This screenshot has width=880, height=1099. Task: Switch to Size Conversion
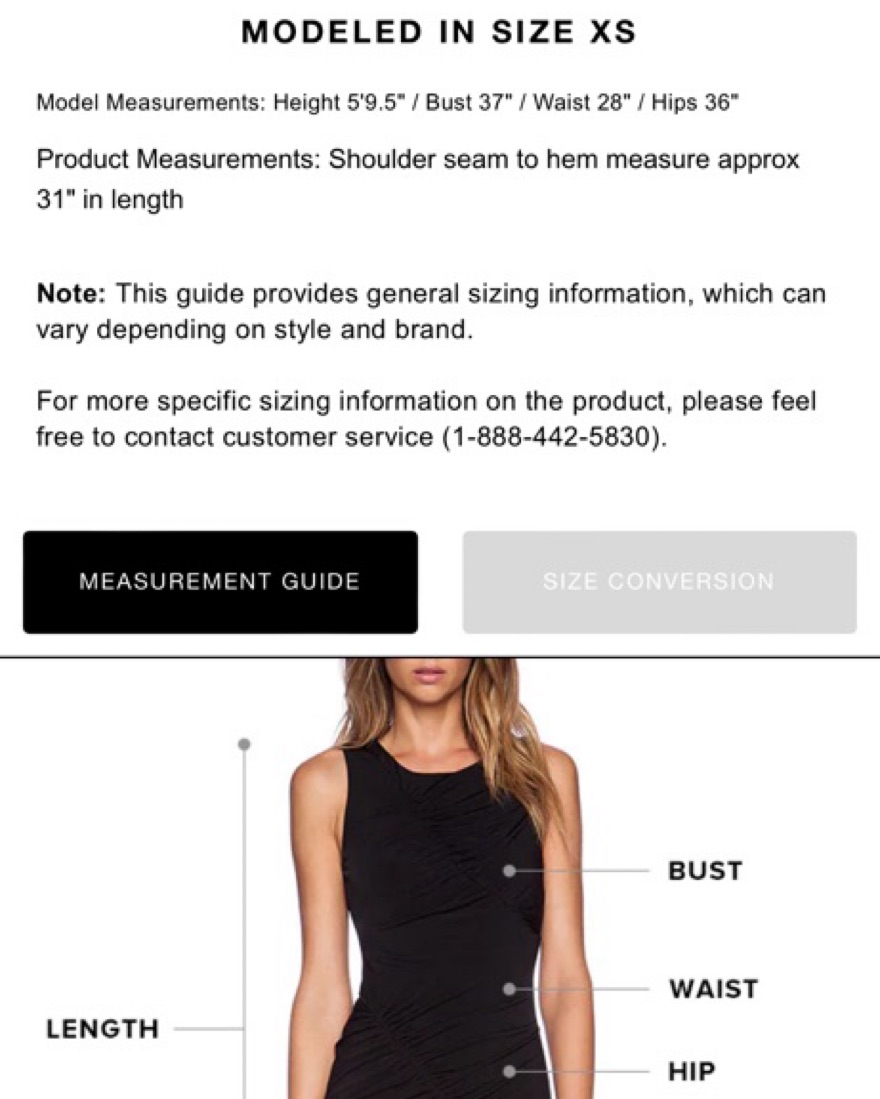pyautogui.click(x=659, y=582)
